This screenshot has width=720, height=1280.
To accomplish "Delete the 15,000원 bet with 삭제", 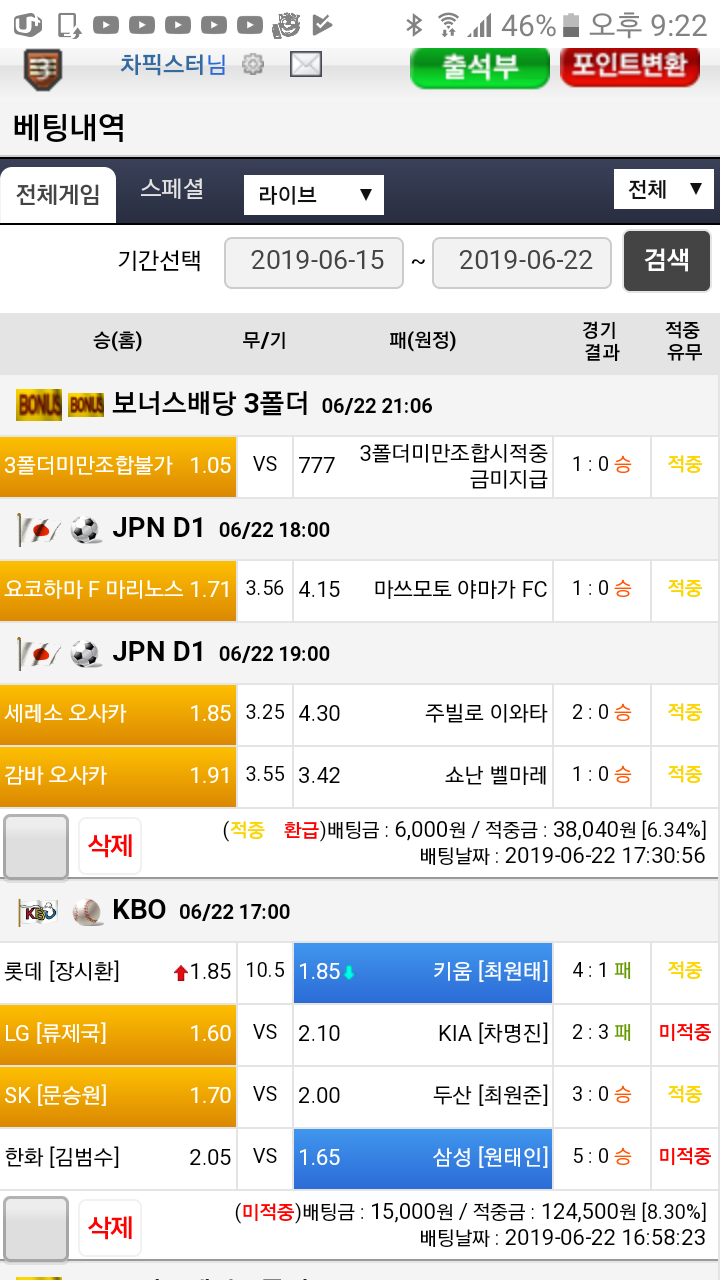I will (110, 1228).
